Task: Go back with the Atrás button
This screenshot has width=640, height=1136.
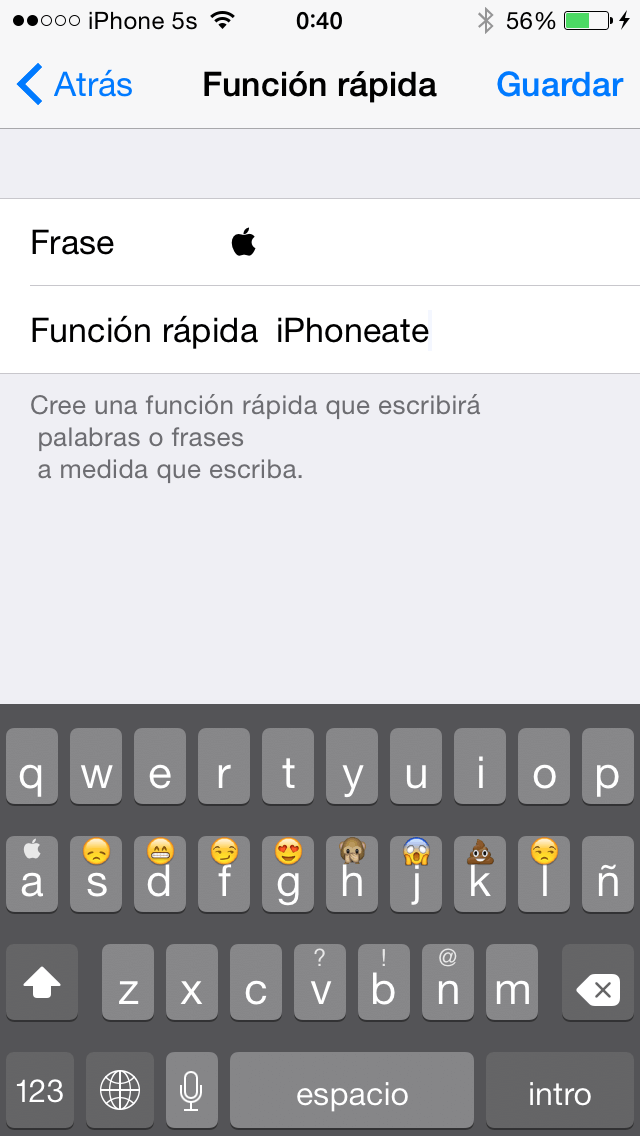Action: click(x=76, y=85)
